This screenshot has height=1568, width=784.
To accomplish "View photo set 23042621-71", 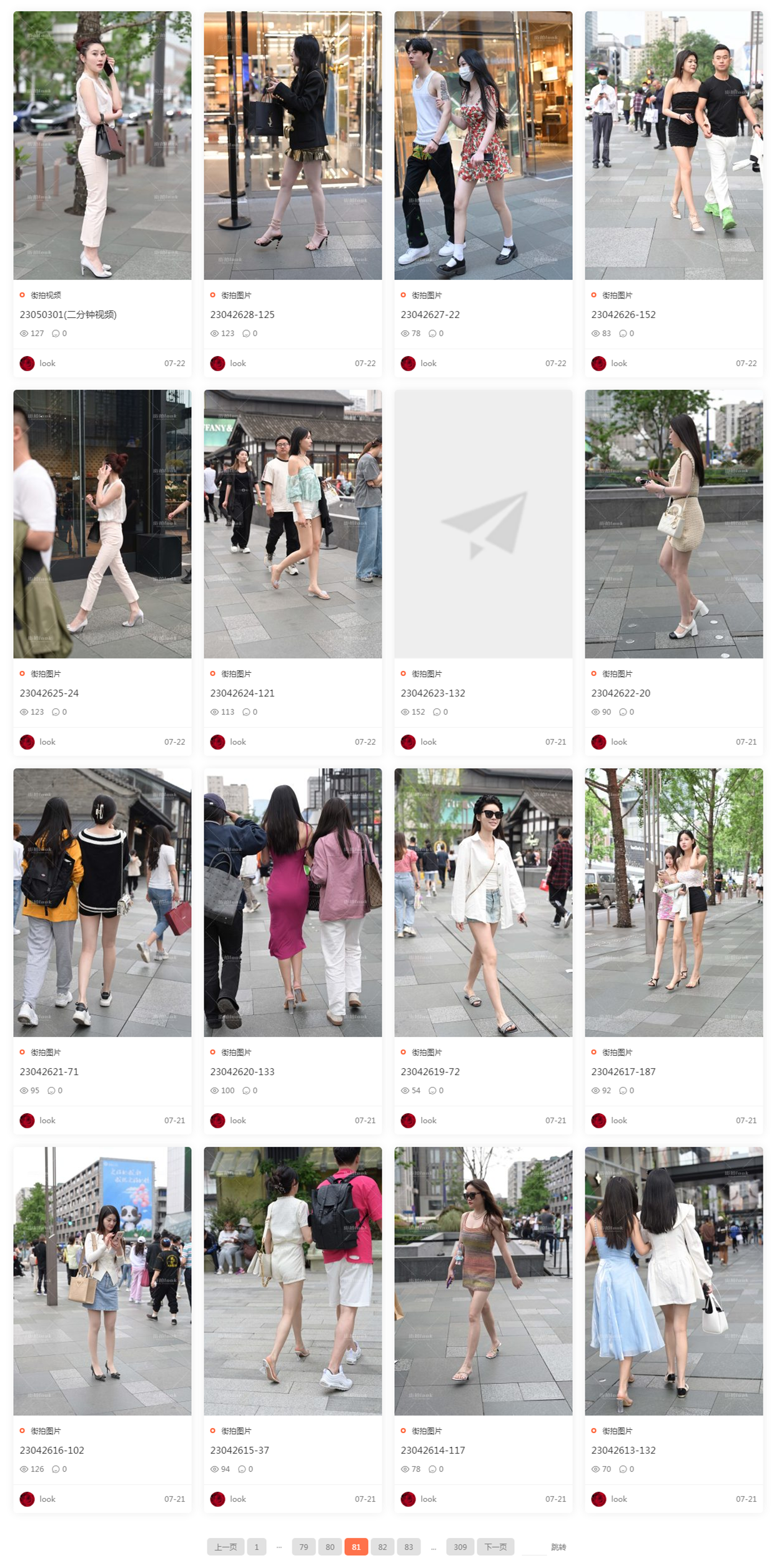I will (x=49, y=1071).
